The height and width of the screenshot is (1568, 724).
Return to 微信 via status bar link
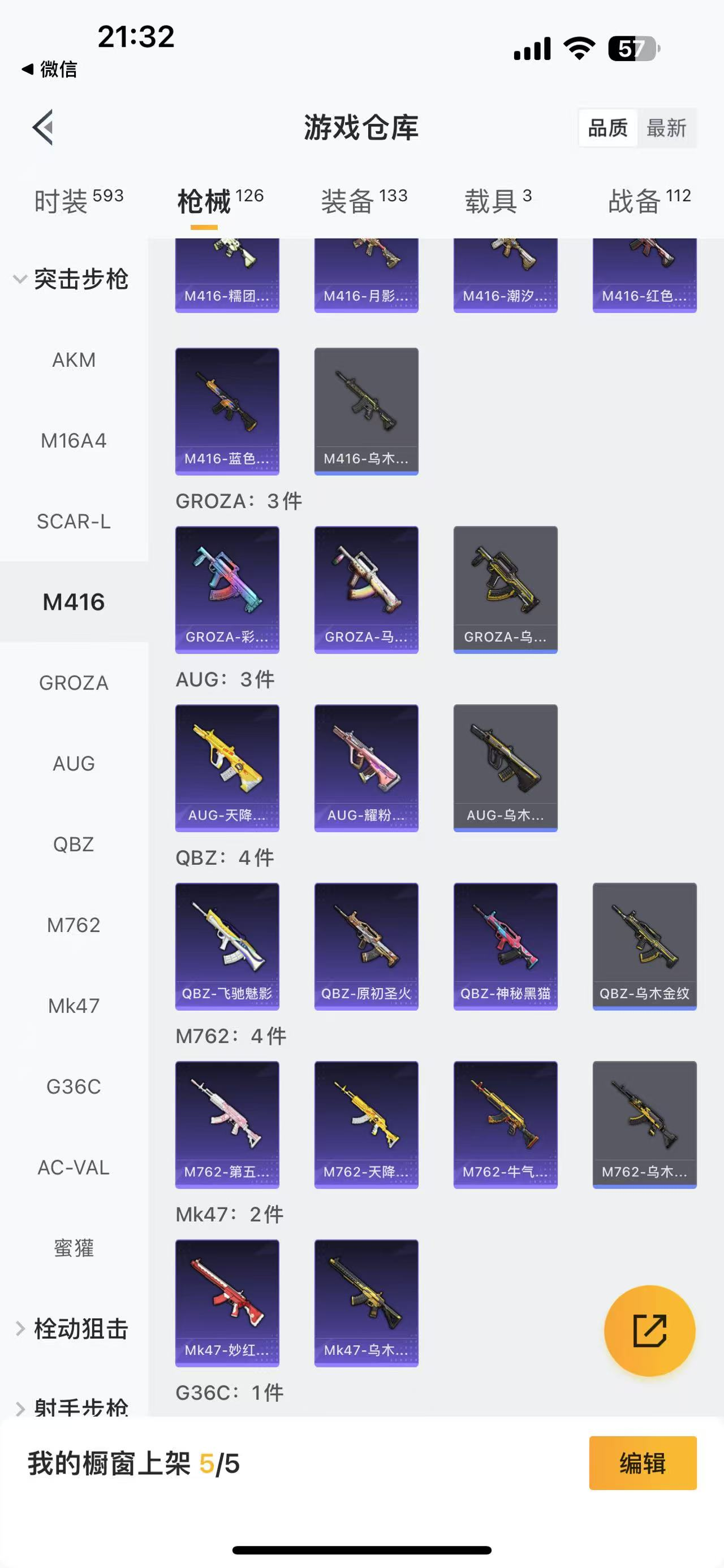click(50, 70)
